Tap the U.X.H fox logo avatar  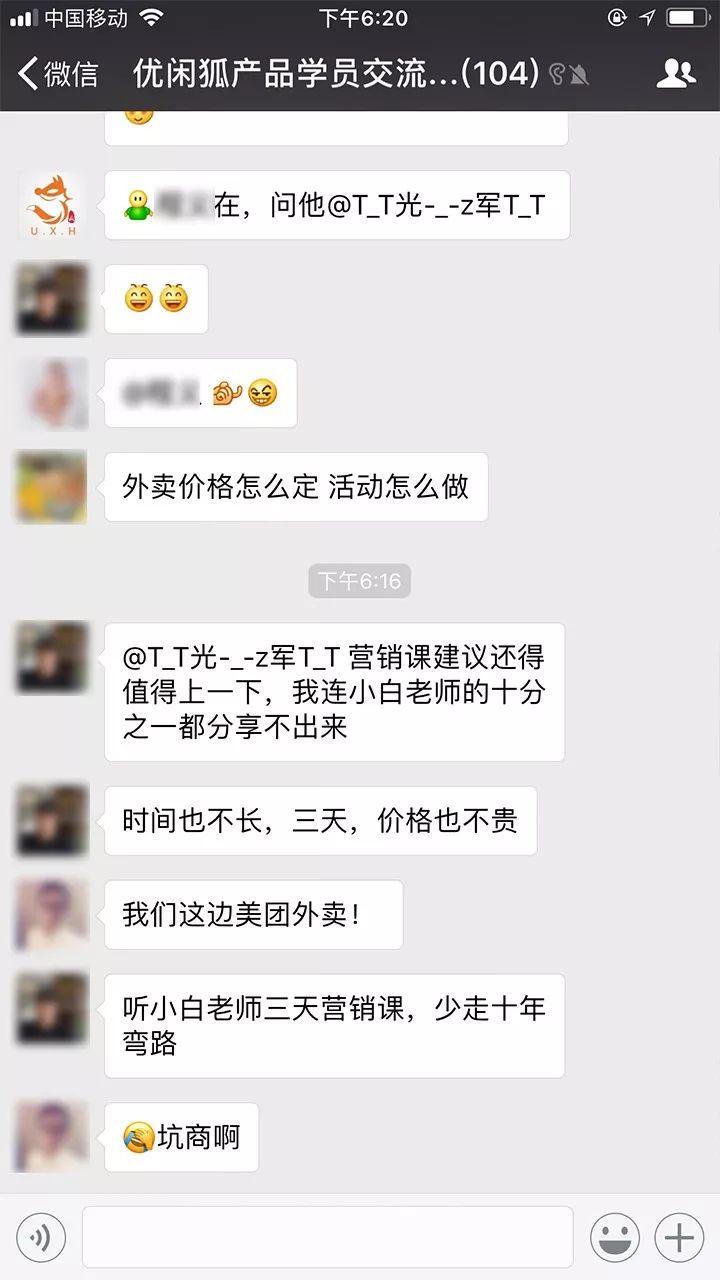(x=51, y=205)
